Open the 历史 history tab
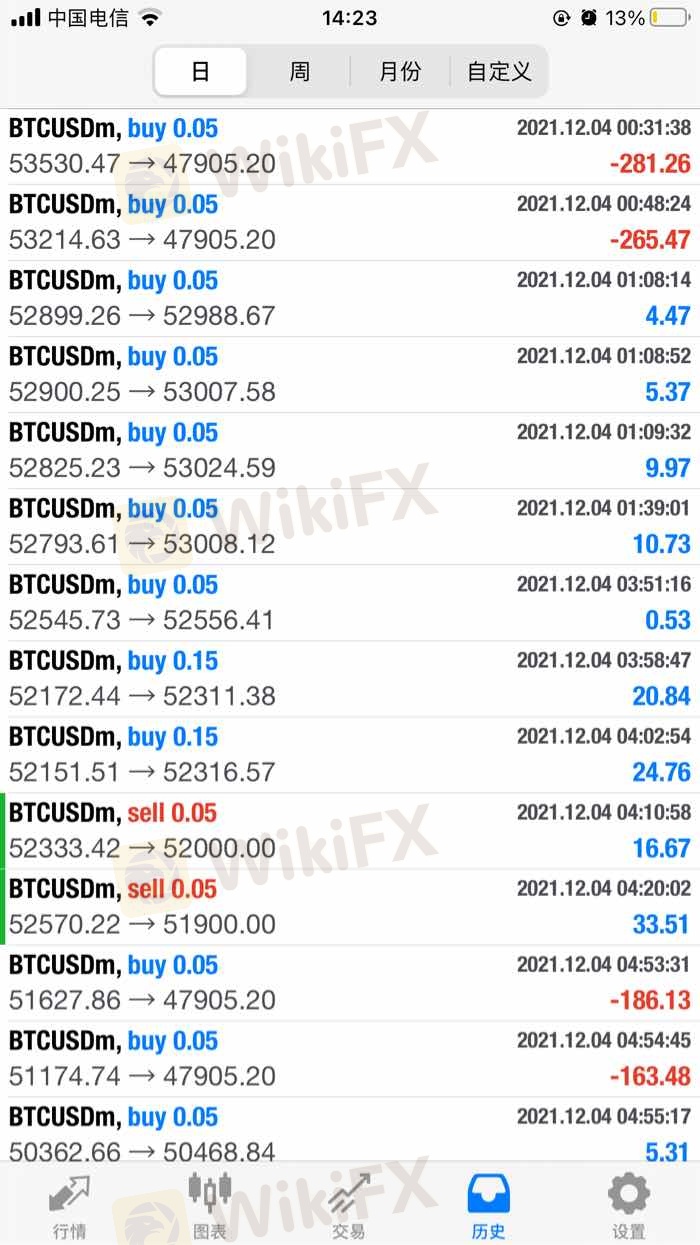700x1245 pixels. coord(489,1206)
